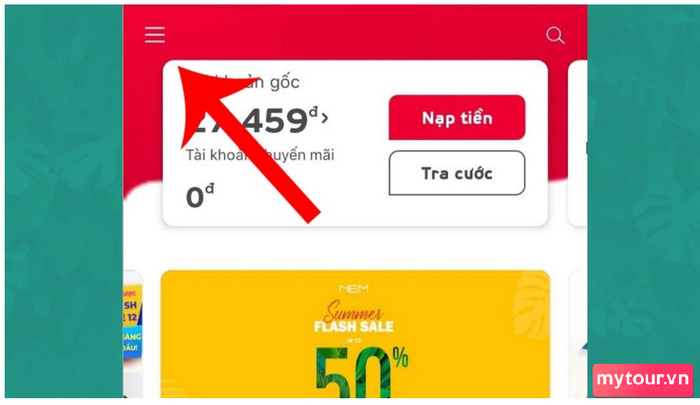Image resolution: width=700 pixels, height=405 pixels.
Task: Open the Summer Flash Sale banner
Action: 355,335
